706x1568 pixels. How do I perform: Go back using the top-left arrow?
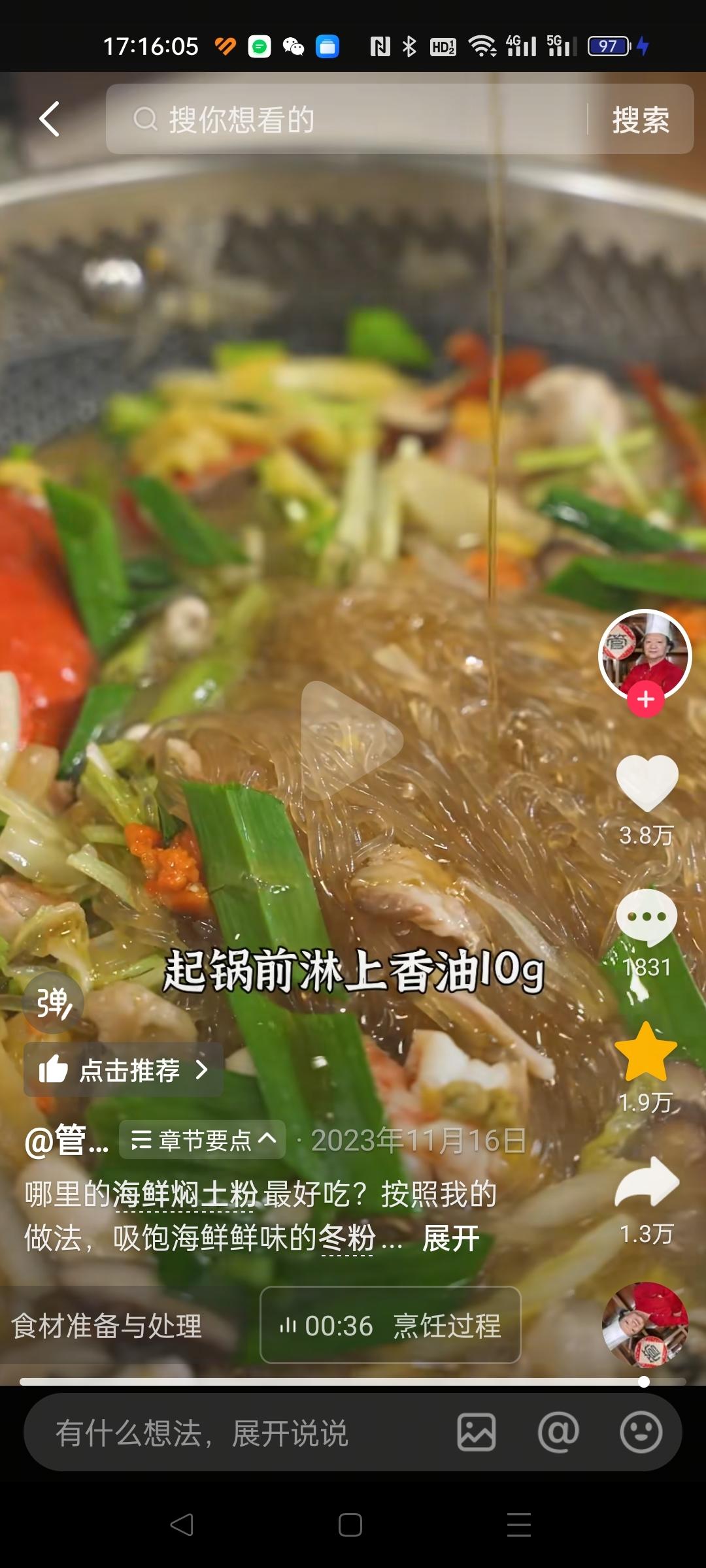(x=50, y=119)
